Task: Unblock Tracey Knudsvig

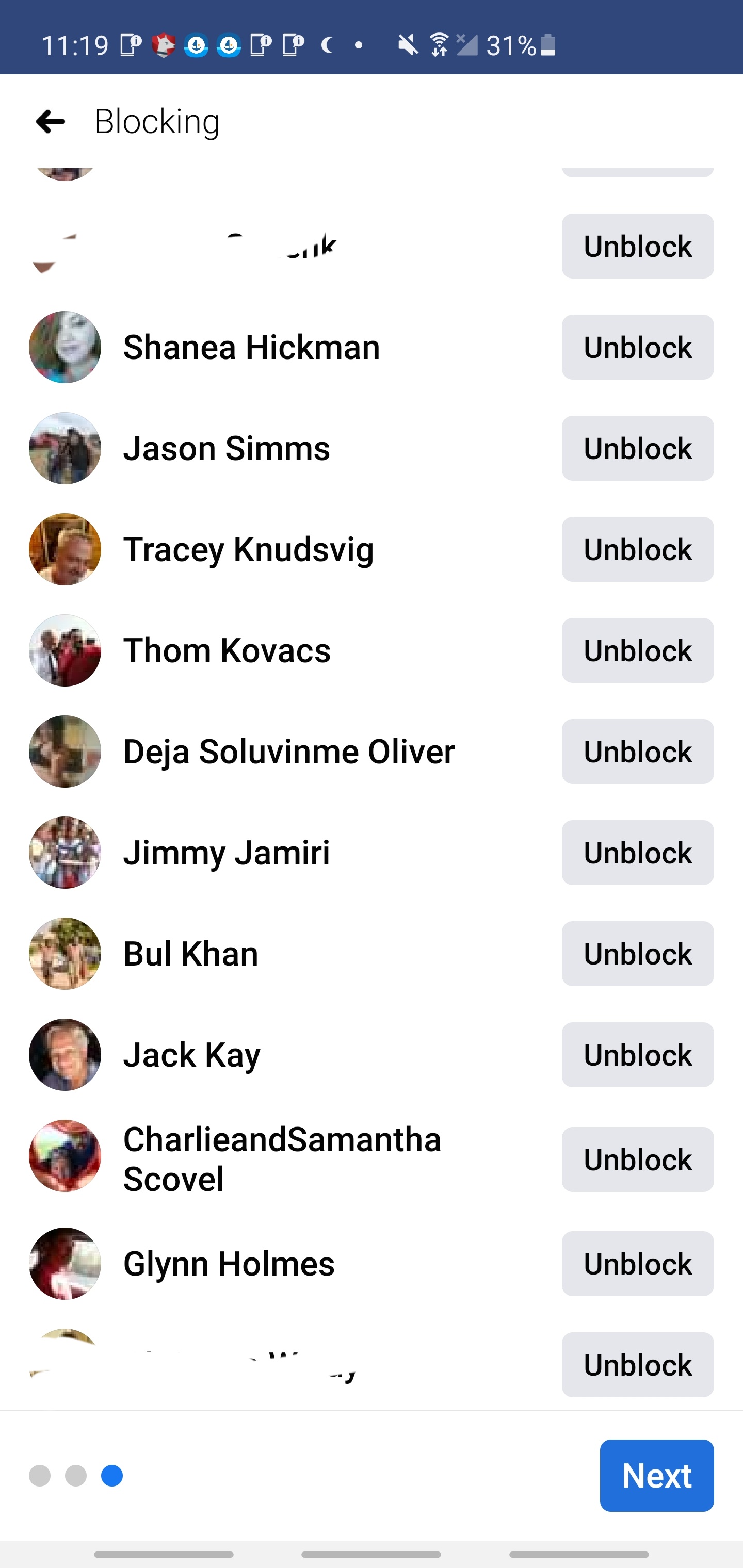Action: (637, 550)
